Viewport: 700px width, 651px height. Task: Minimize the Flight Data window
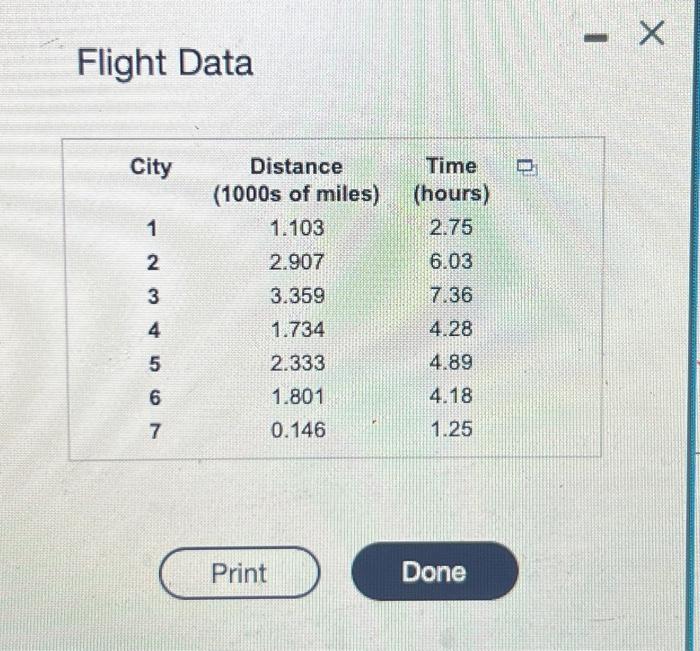point(599,37)
